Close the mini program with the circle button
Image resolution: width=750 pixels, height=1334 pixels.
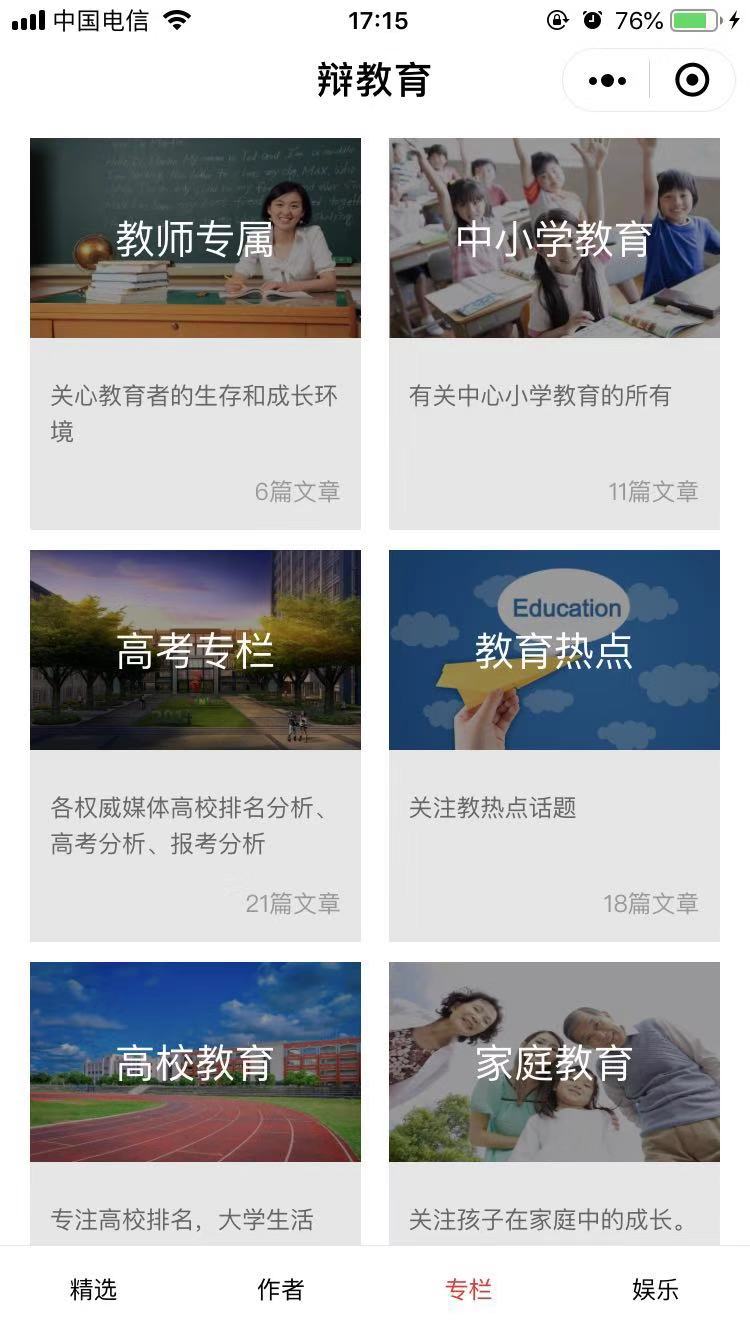click(692, 81)
